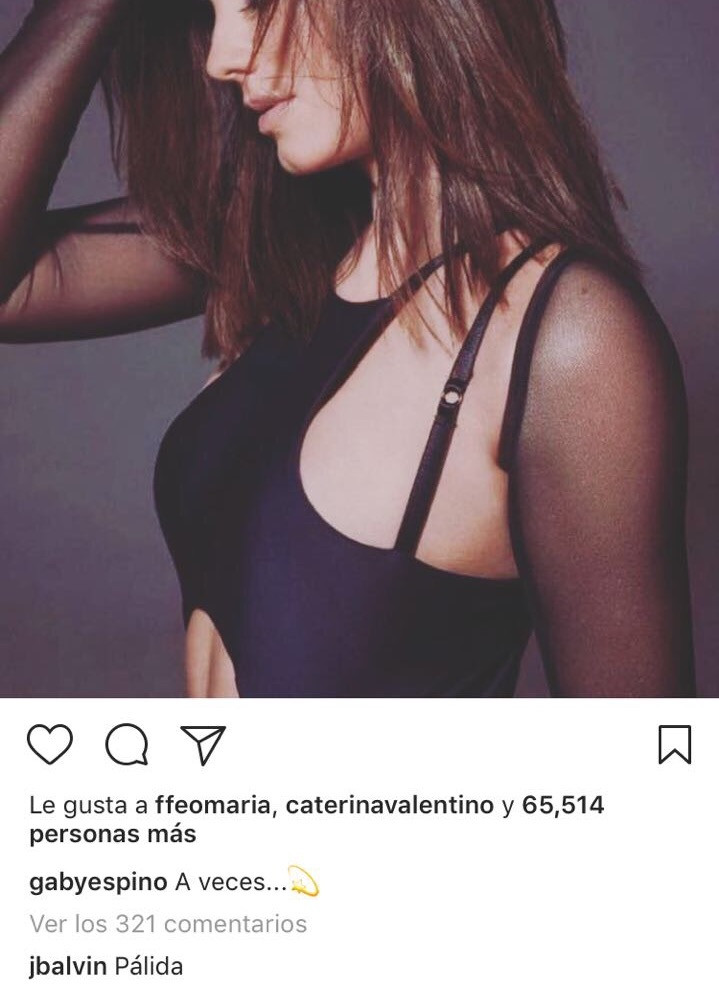719x994 pixels.
Task: Open gabyespino's profile from the caption
Action: [97, 882]
